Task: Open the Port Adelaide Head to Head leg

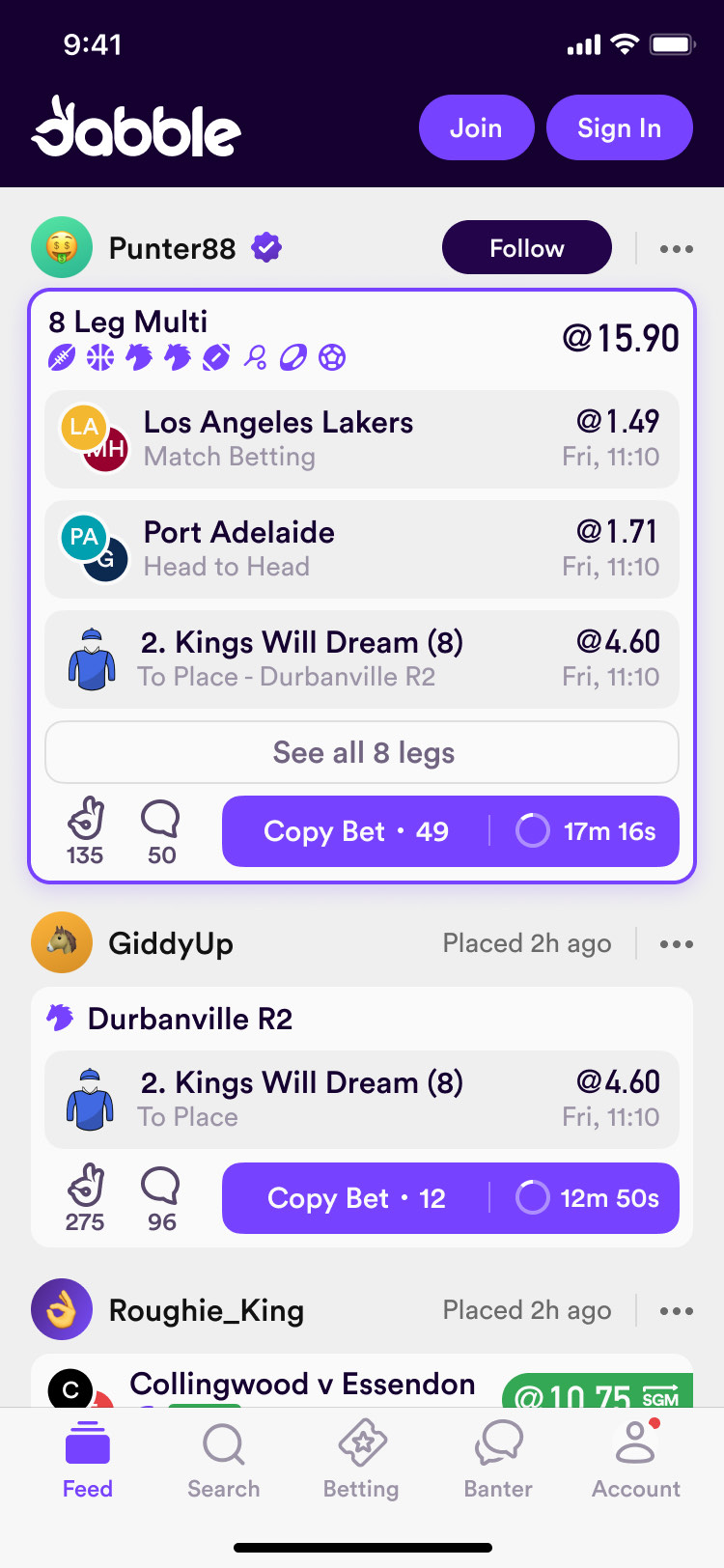Action: click(362, 549)
